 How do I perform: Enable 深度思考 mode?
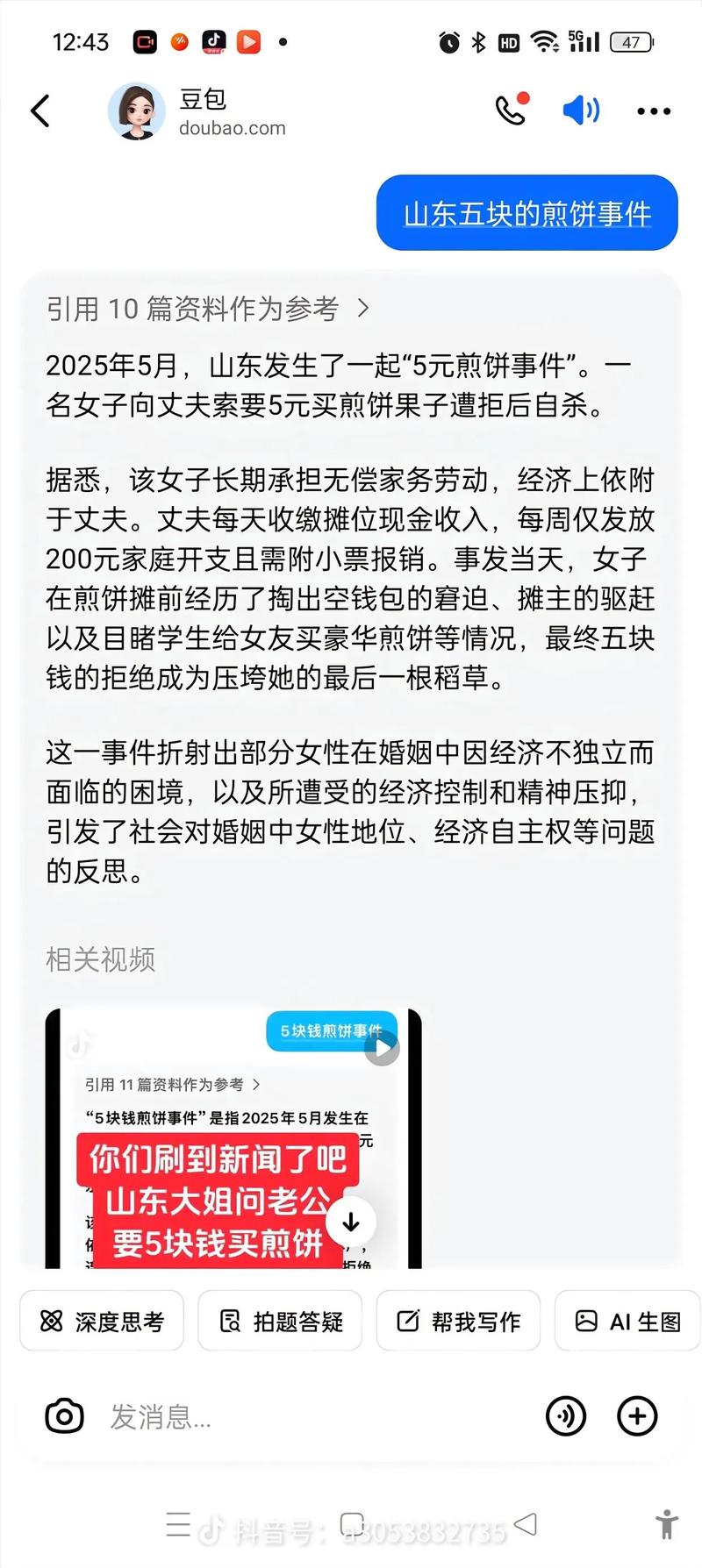pos(102,1321)
